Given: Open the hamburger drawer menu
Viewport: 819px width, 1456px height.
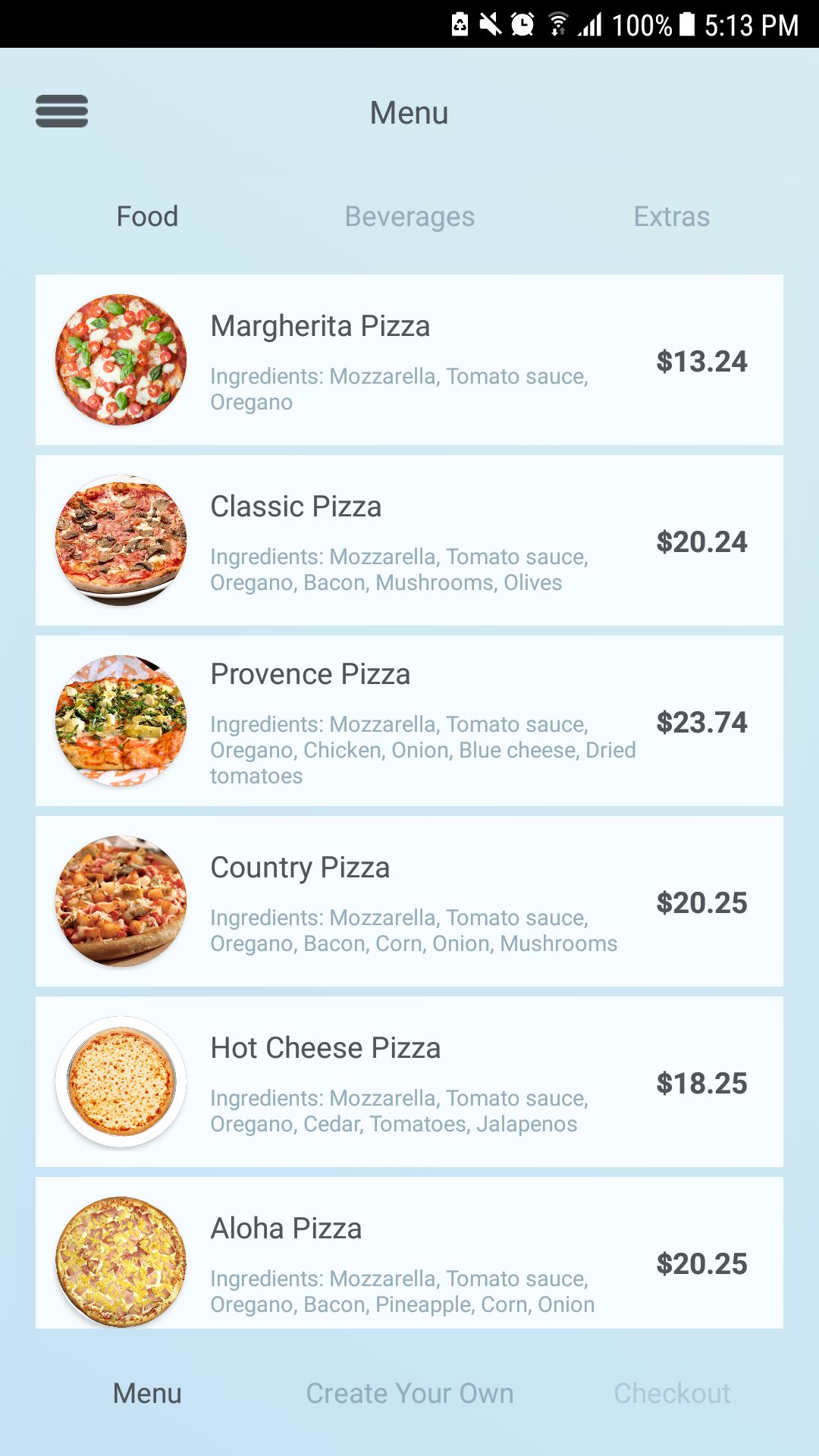Looking at the screenshot, I should click(62, 111).
